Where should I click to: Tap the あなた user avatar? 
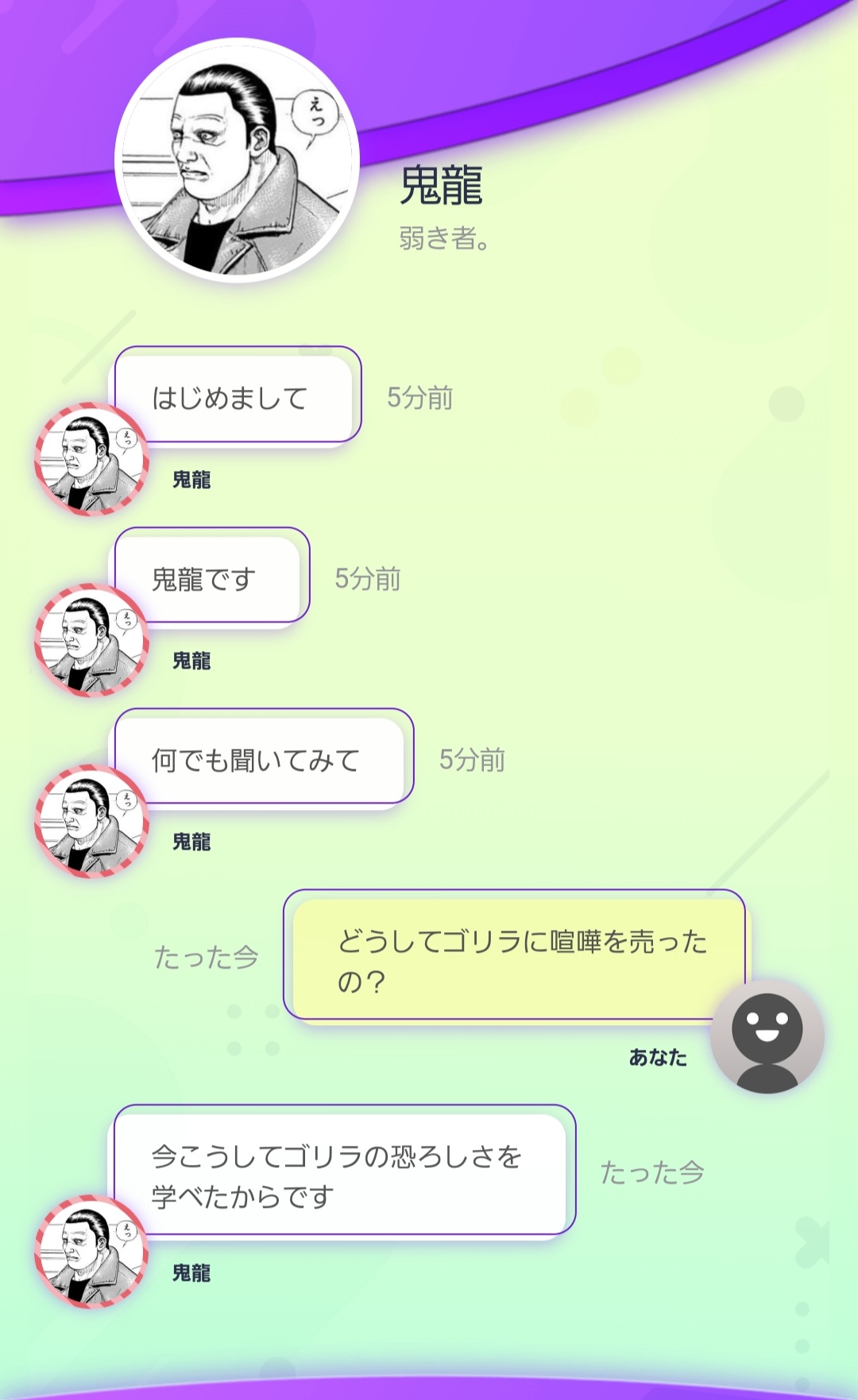767,1036
